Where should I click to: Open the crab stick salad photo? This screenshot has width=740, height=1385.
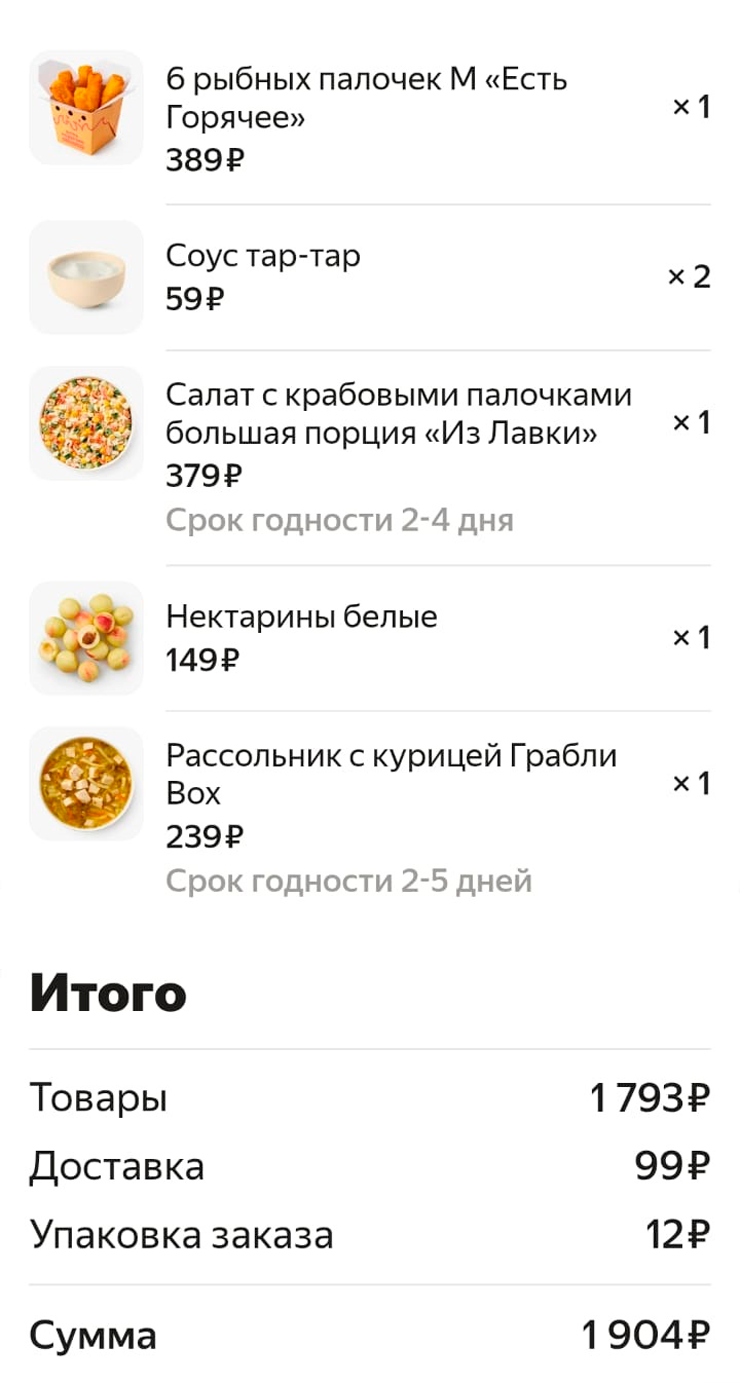[85, 422]
